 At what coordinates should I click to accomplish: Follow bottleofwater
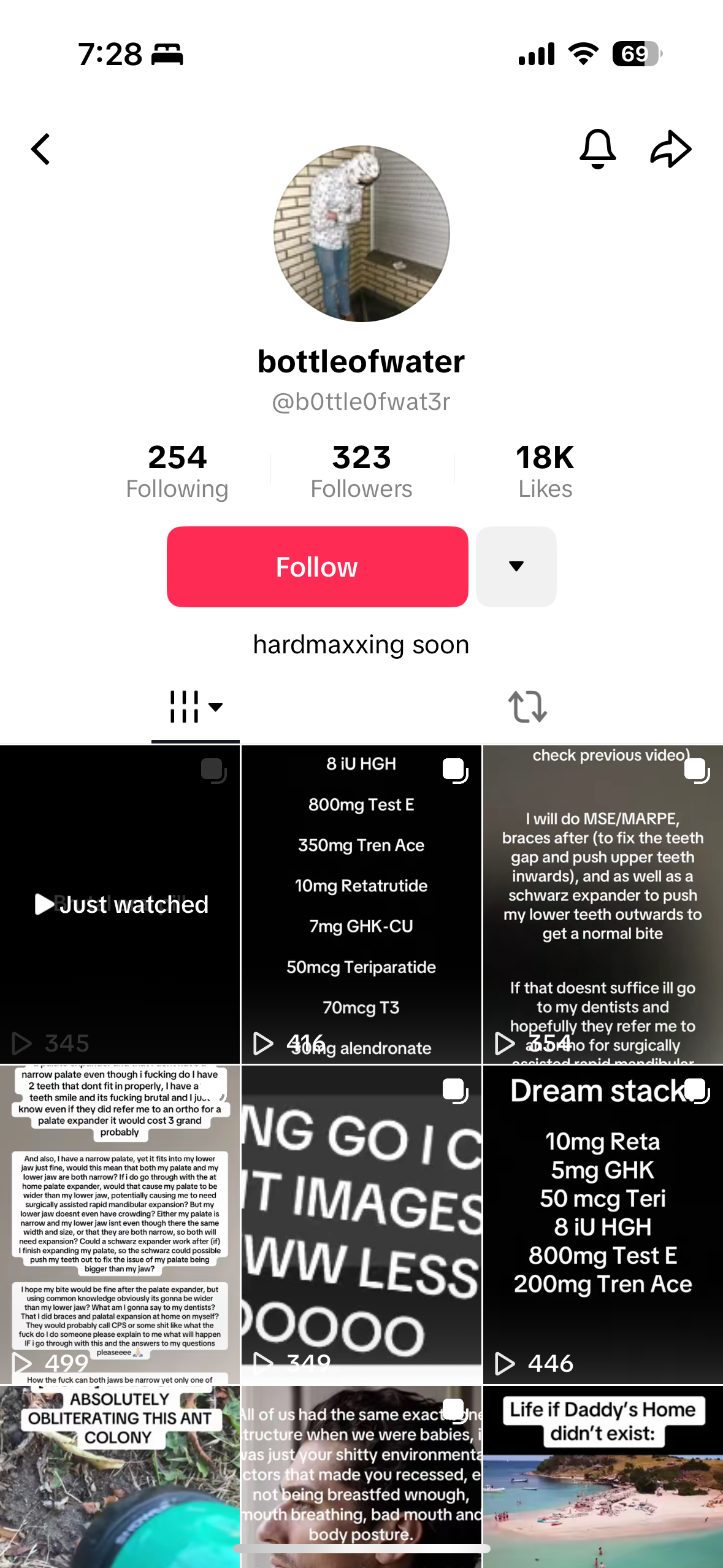click(317, 567)
